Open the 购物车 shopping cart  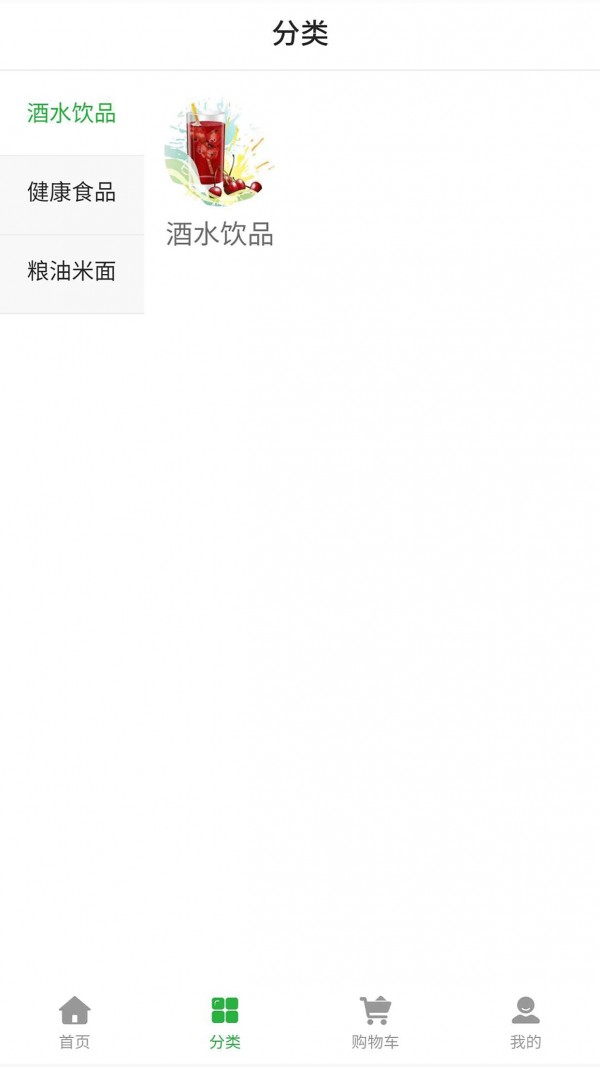click(x=375, y=1022)
